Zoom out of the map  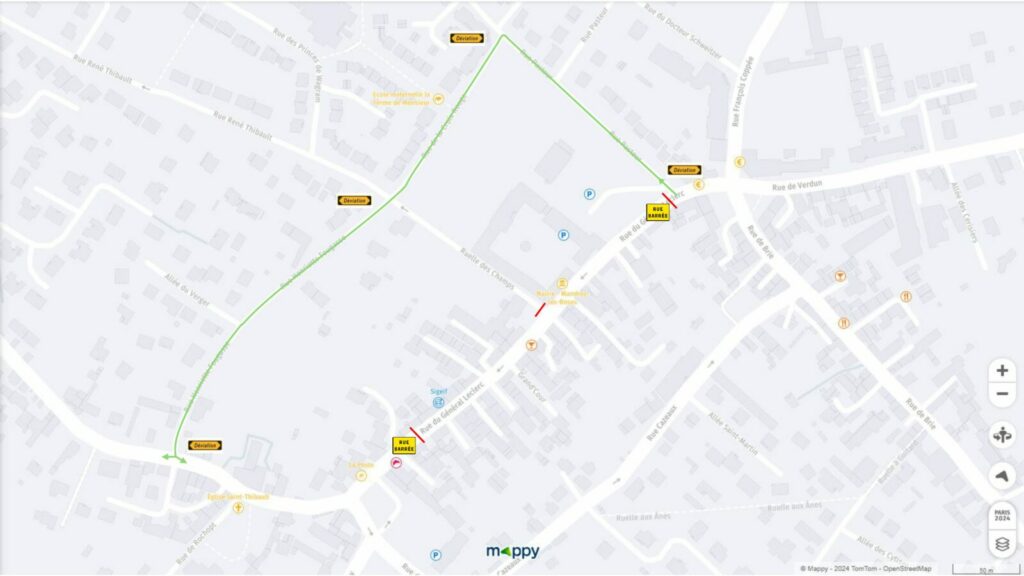point(1002,394)
